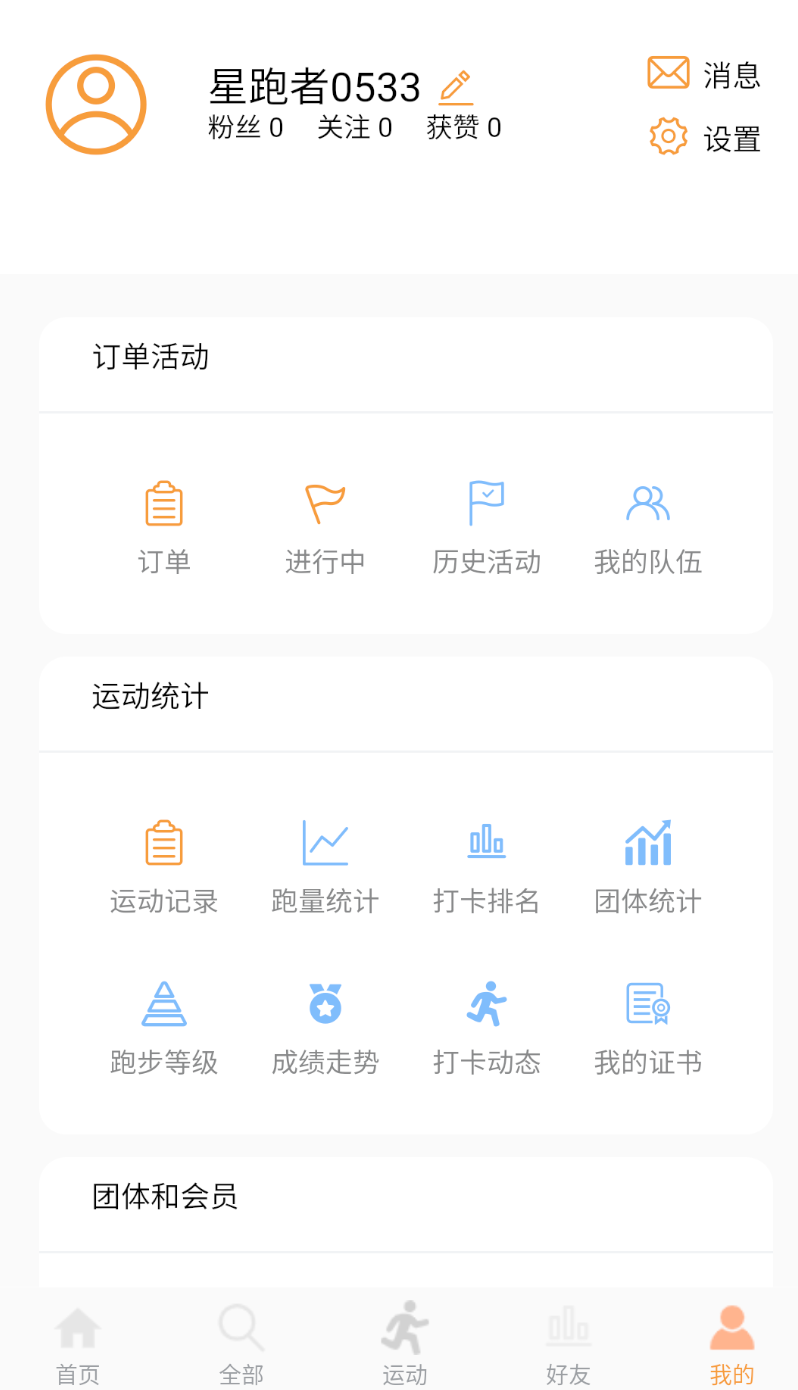The image size is (798, 1390).
Task: Open 跑步等级 running level pyramid
Action: tap(164, 1024)
